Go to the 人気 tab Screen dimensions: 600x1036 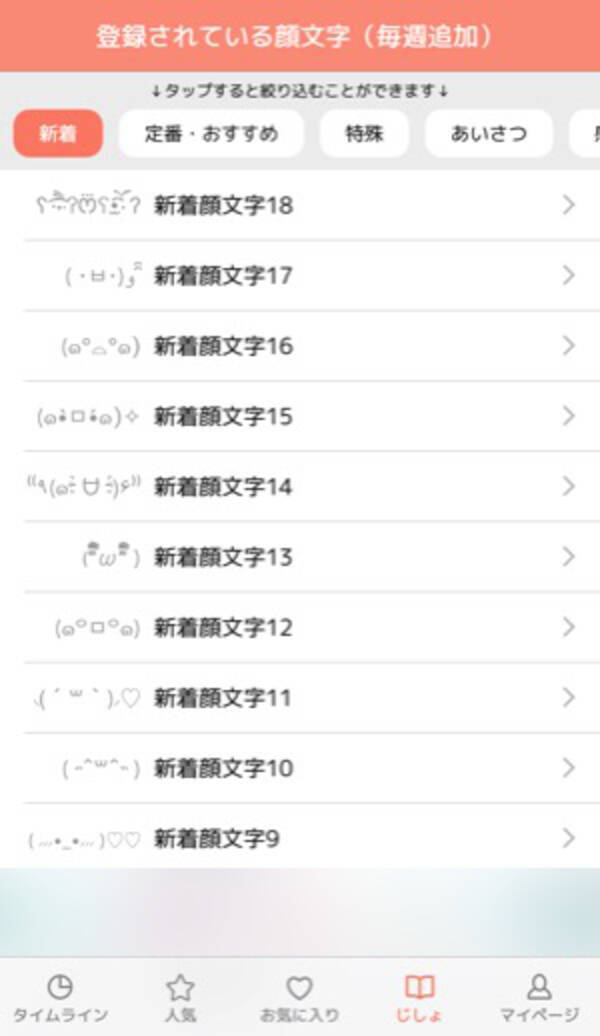point(180,998)
